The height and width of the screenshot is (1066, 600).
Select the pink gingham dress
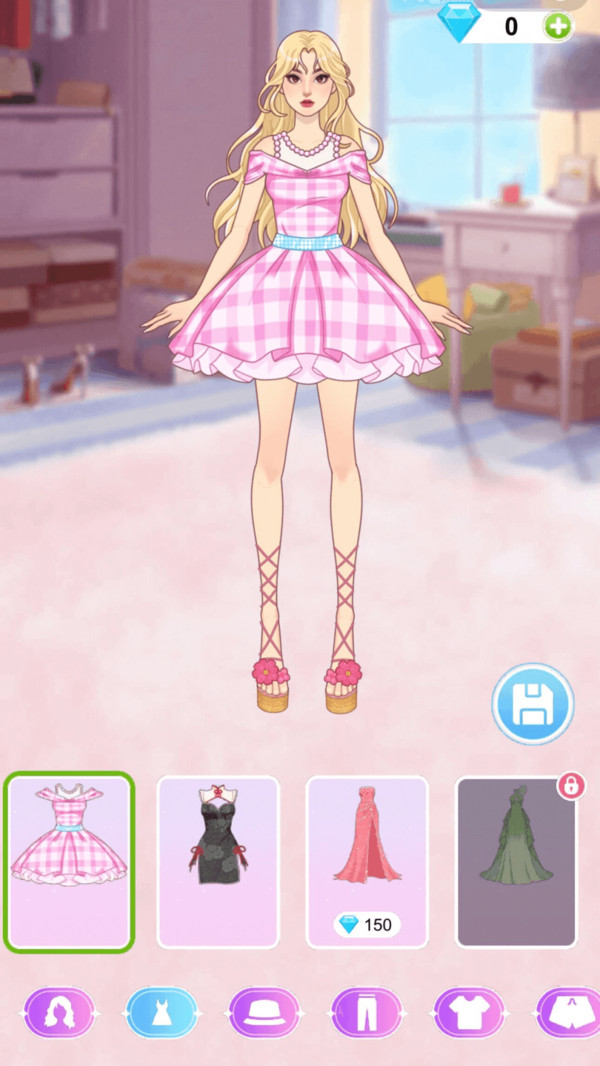[69, 861]
